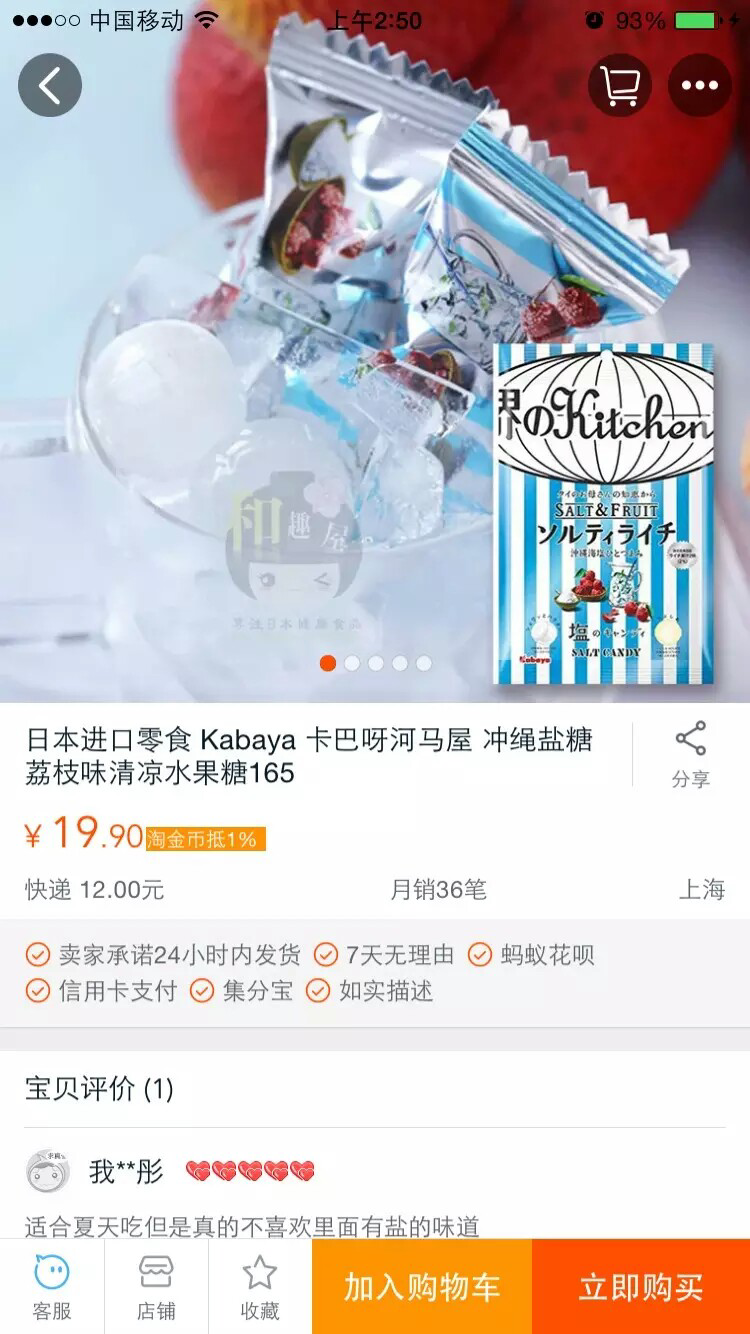The image size is (750, 1334).
Task: Open the shopping cart icon
Action: pyautogui.click(x=620, y=85)
